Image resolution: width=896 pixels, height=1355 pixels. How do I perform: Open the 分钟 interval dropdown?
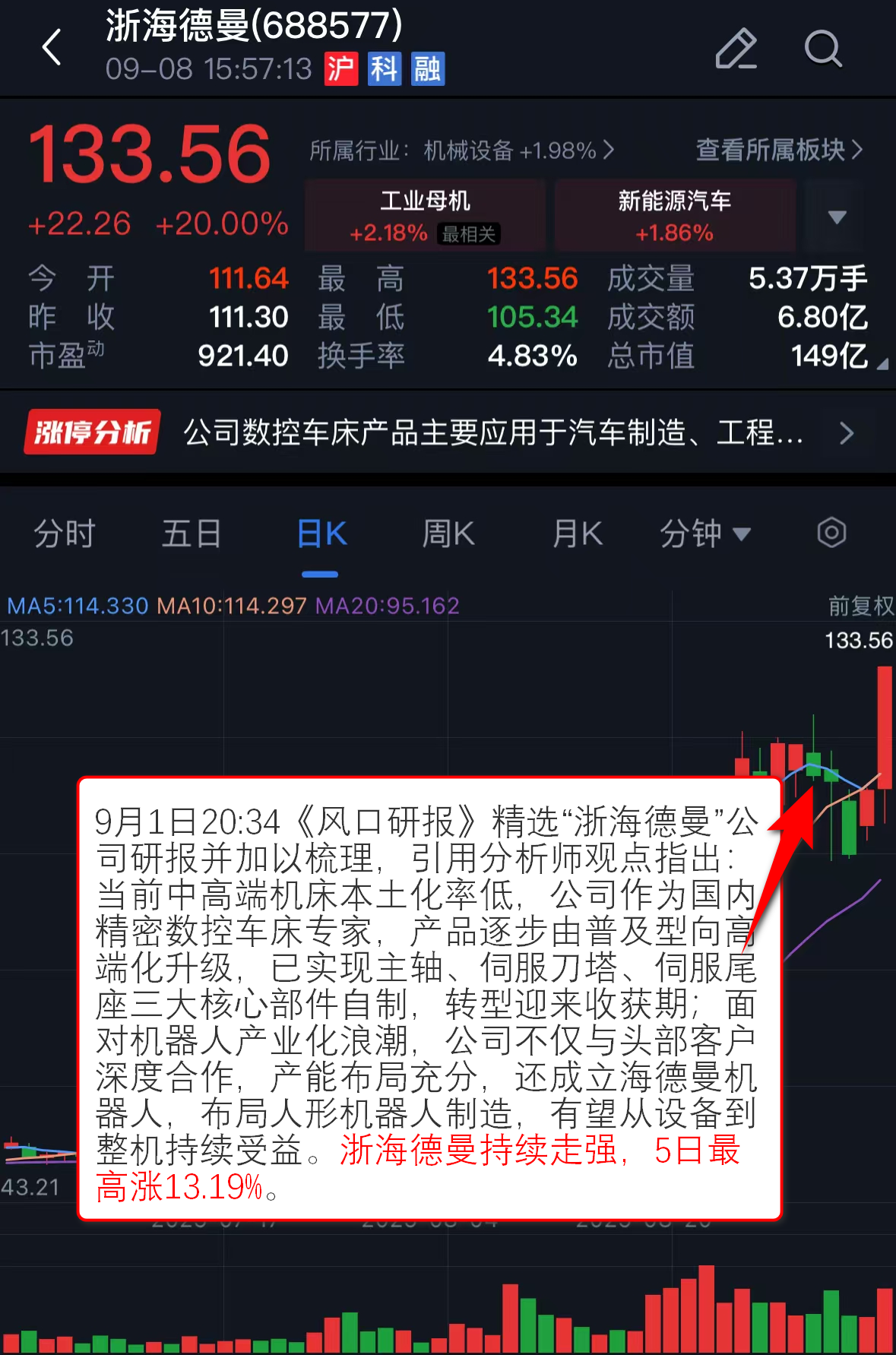point(704,533)
